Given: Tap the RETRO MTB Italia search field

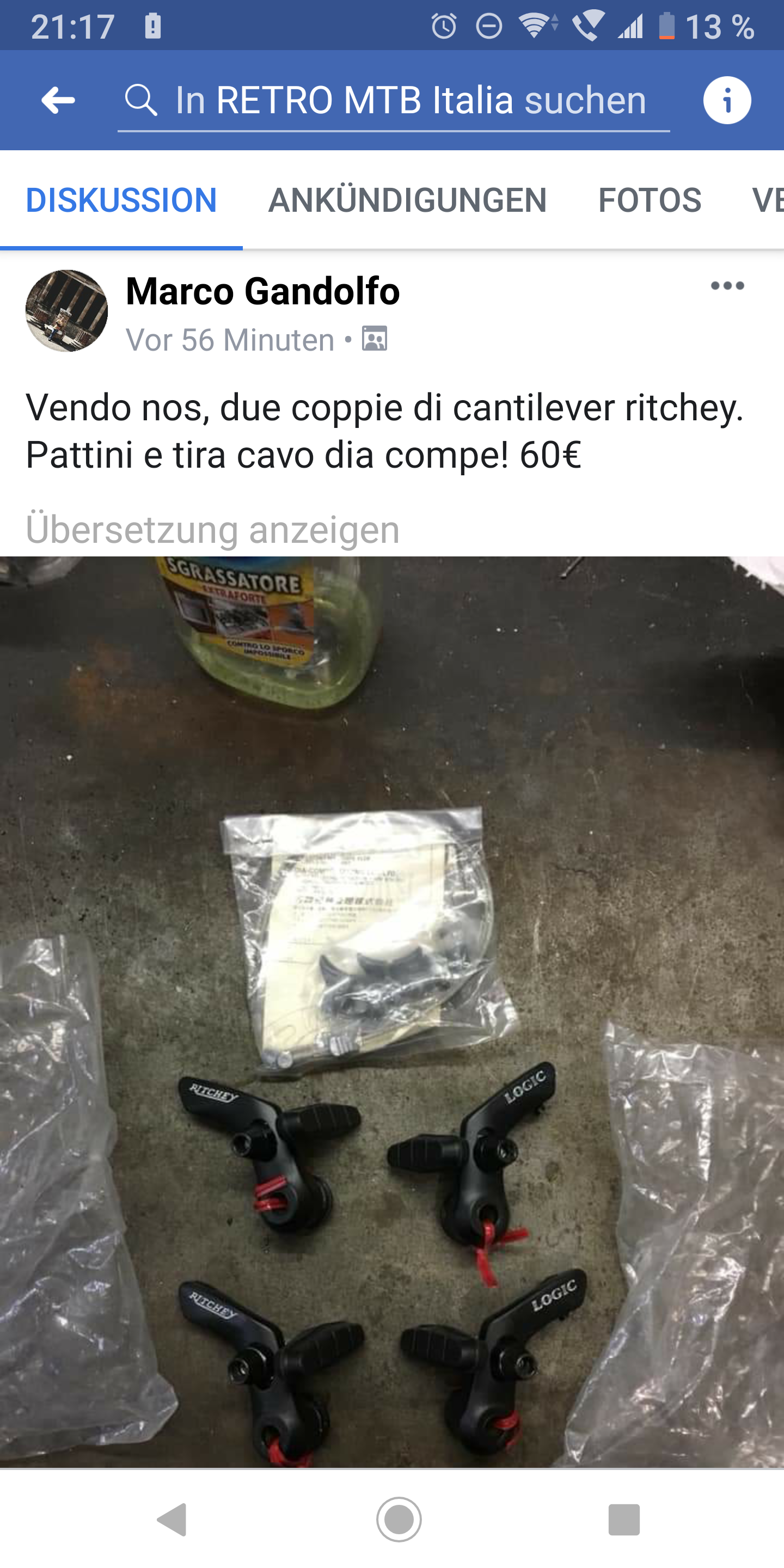Looking at the screenshot, I should tap(402, 100).
